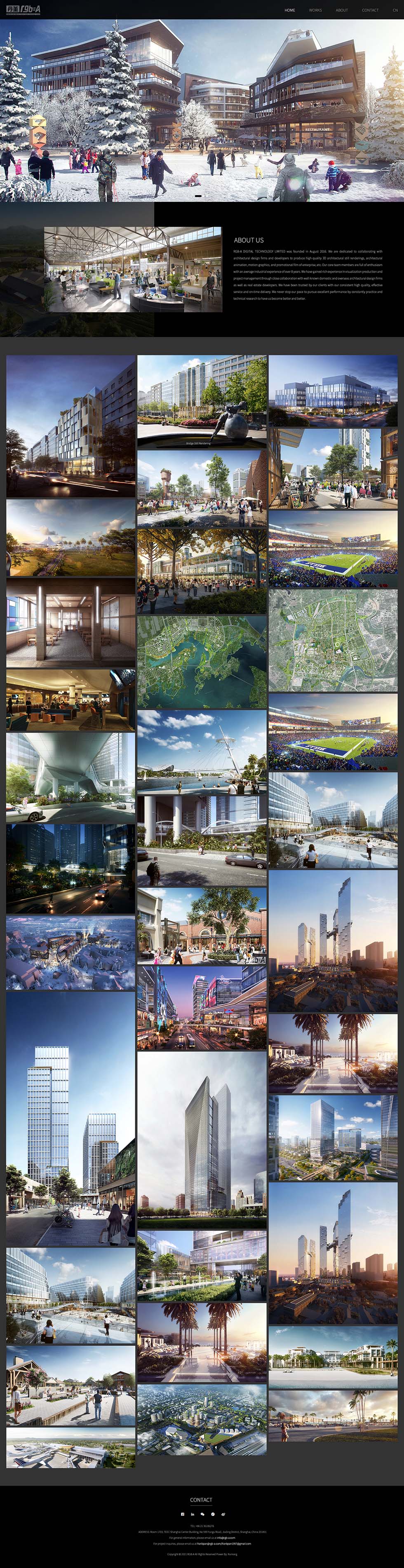Screen dimensions: 404x1568
Task: Open the WORKS page
Action: tap(315, 10)
